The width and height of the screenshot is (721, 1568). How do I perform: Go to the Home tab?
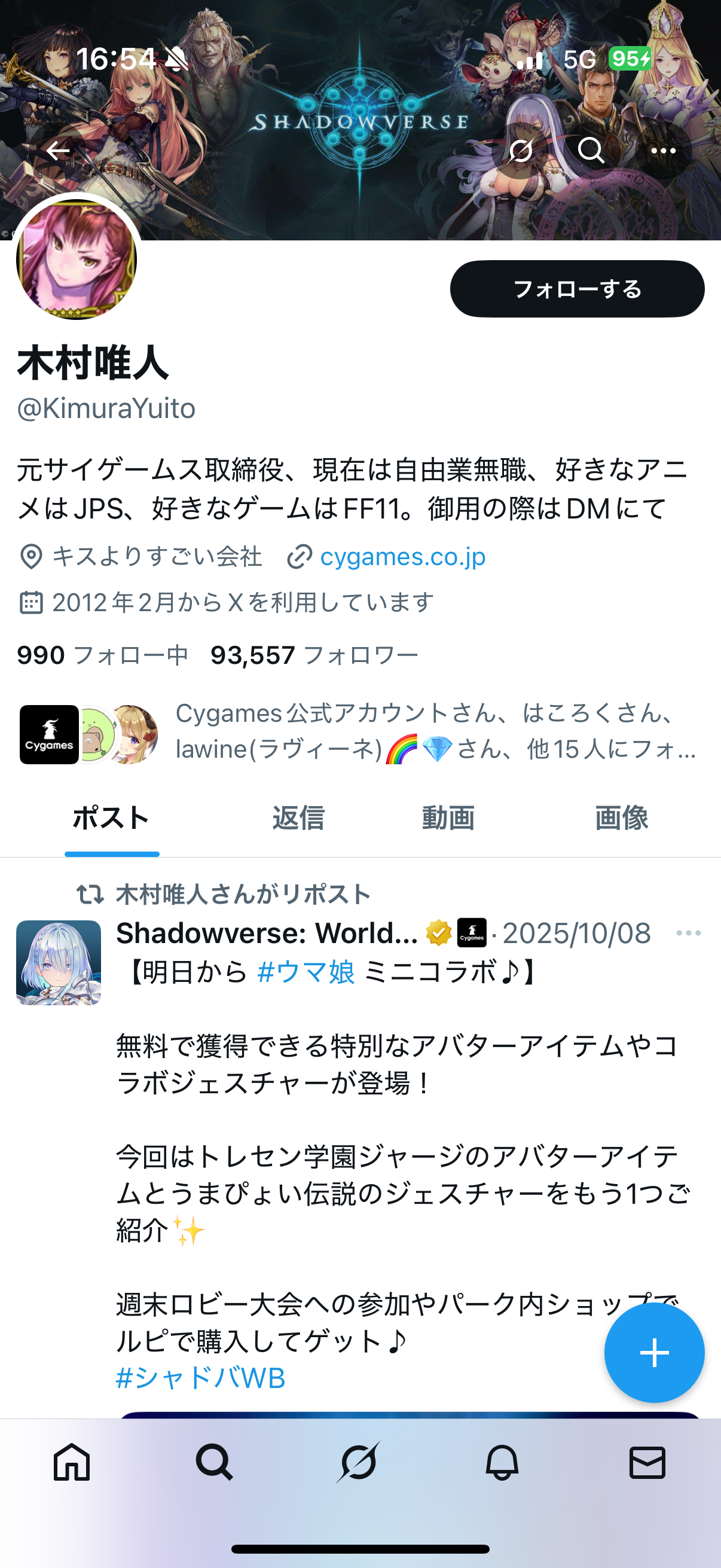coord(72,1462)
